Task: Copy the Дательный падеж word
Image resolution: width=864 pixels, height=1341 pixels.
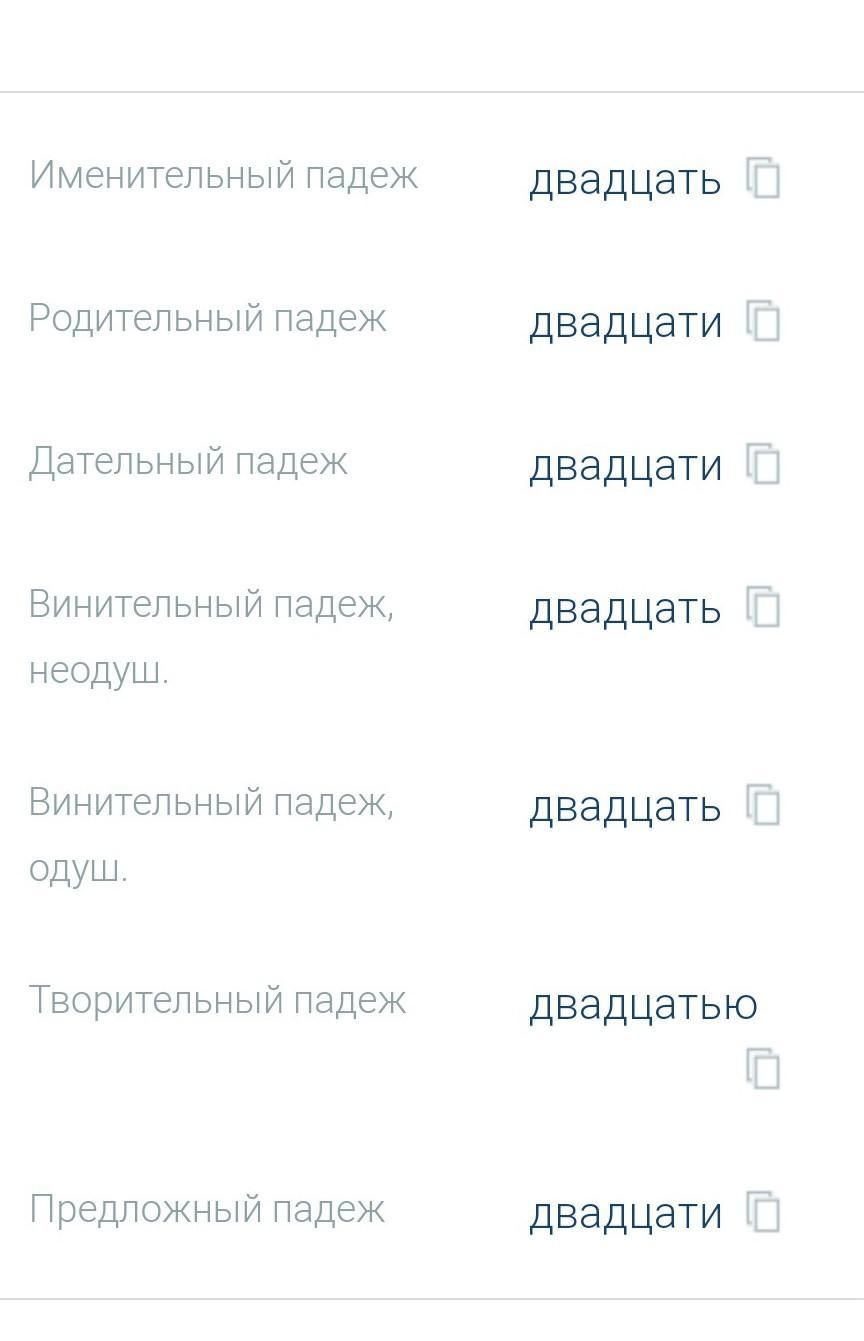Action: [763, 464]
